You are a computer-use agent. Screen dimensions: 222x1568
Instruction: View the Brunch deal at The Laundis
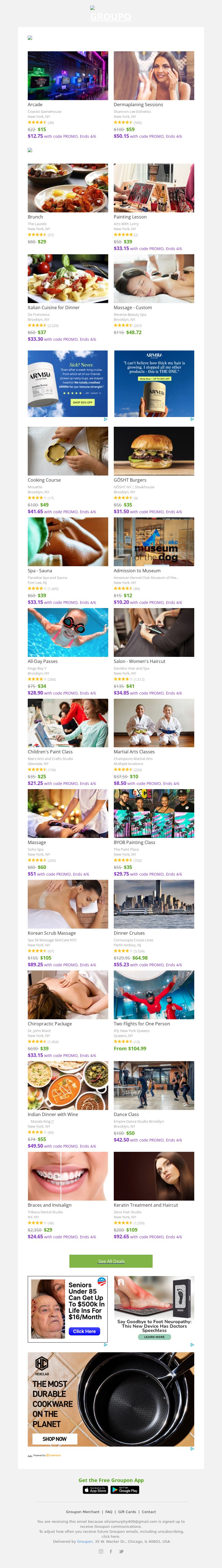[67, 187]
